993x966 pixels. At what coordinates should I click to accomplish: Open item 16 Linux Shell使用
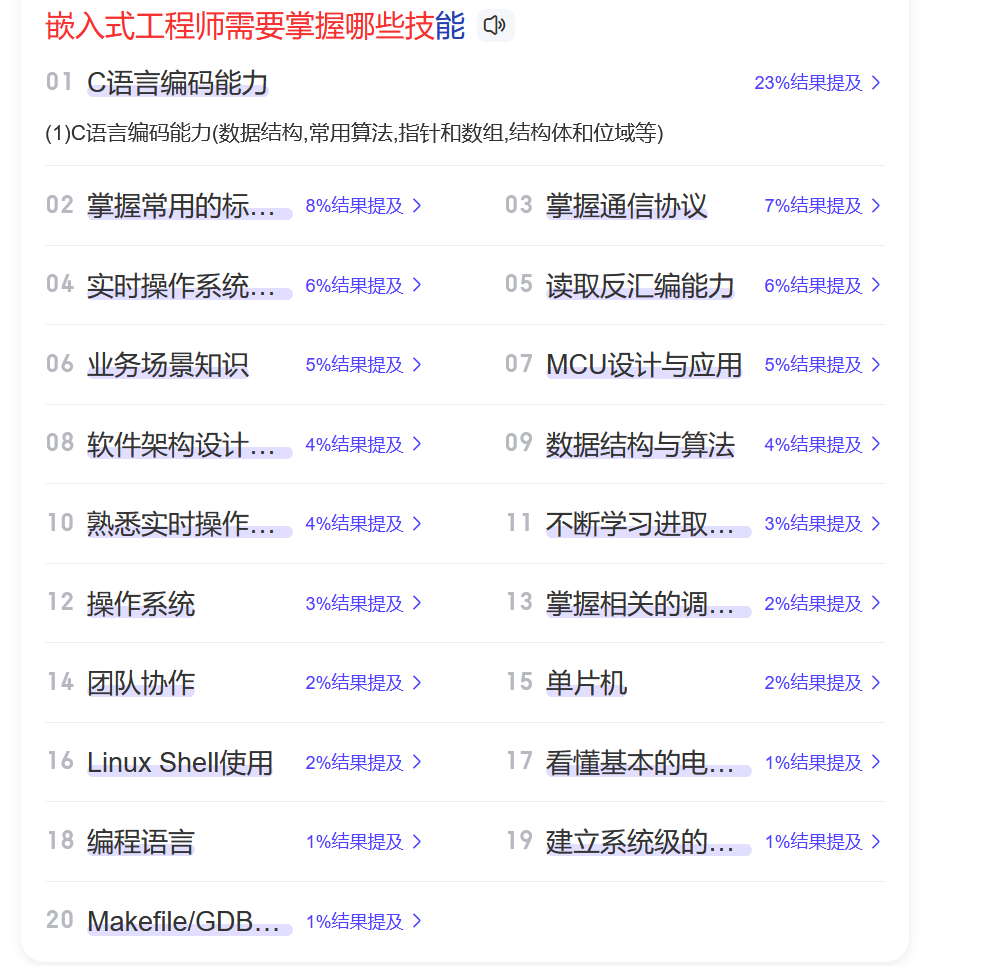(180, 763)
